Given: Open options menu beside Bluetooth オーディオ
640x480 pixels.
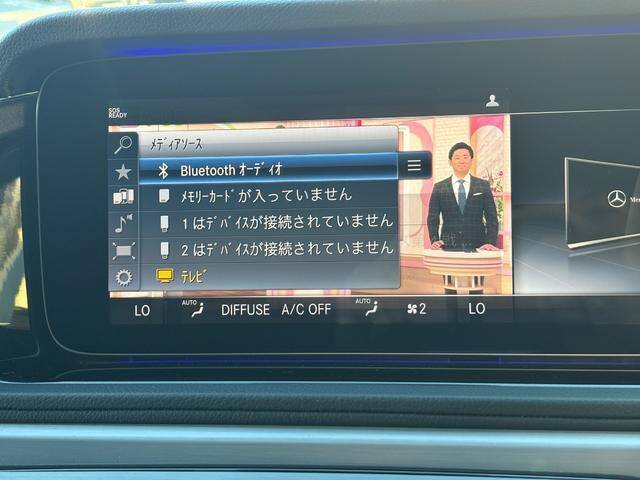Looking at the screenshot, I should coord(413,167).
